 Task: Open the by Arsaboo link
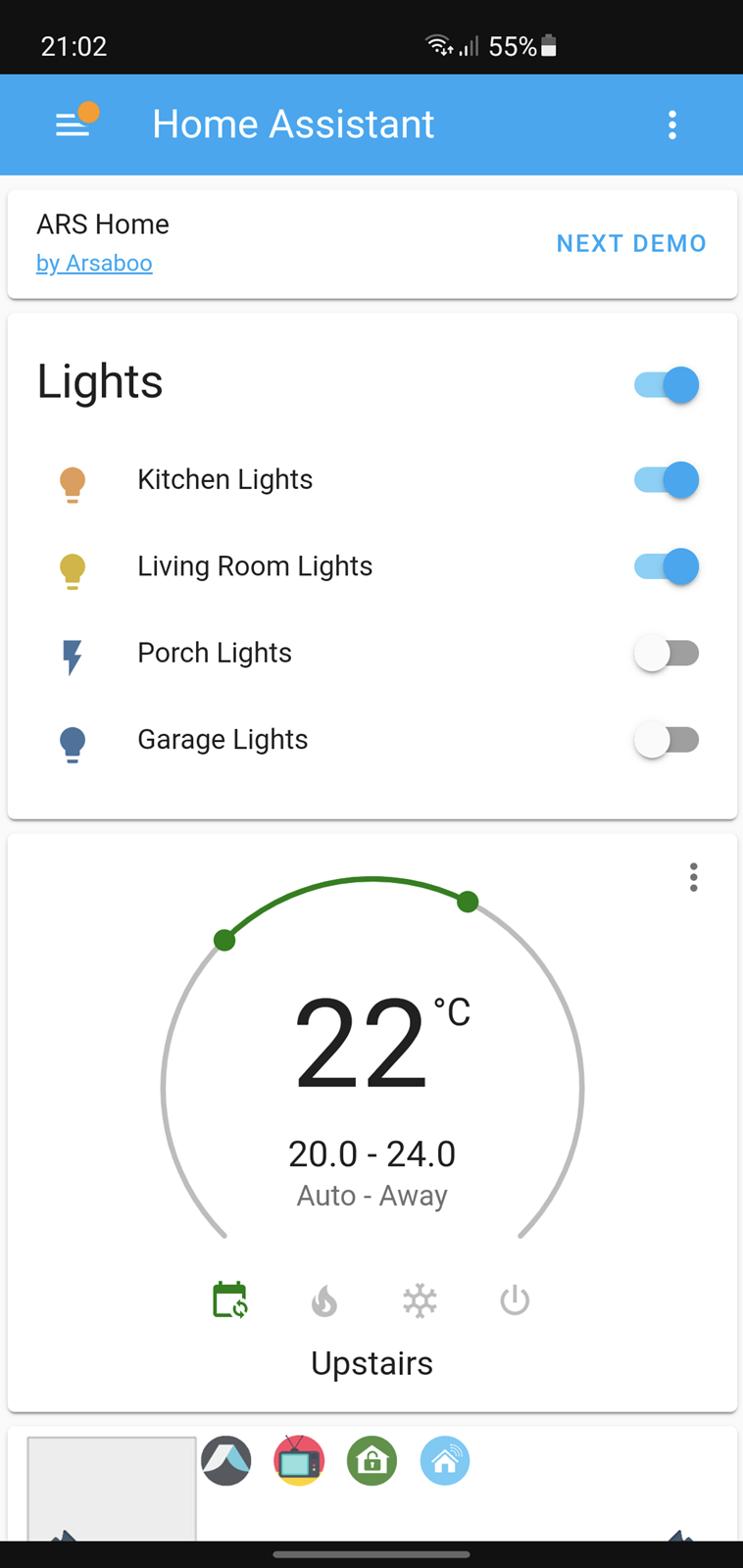pyautogui.click(x=94, y=263)
